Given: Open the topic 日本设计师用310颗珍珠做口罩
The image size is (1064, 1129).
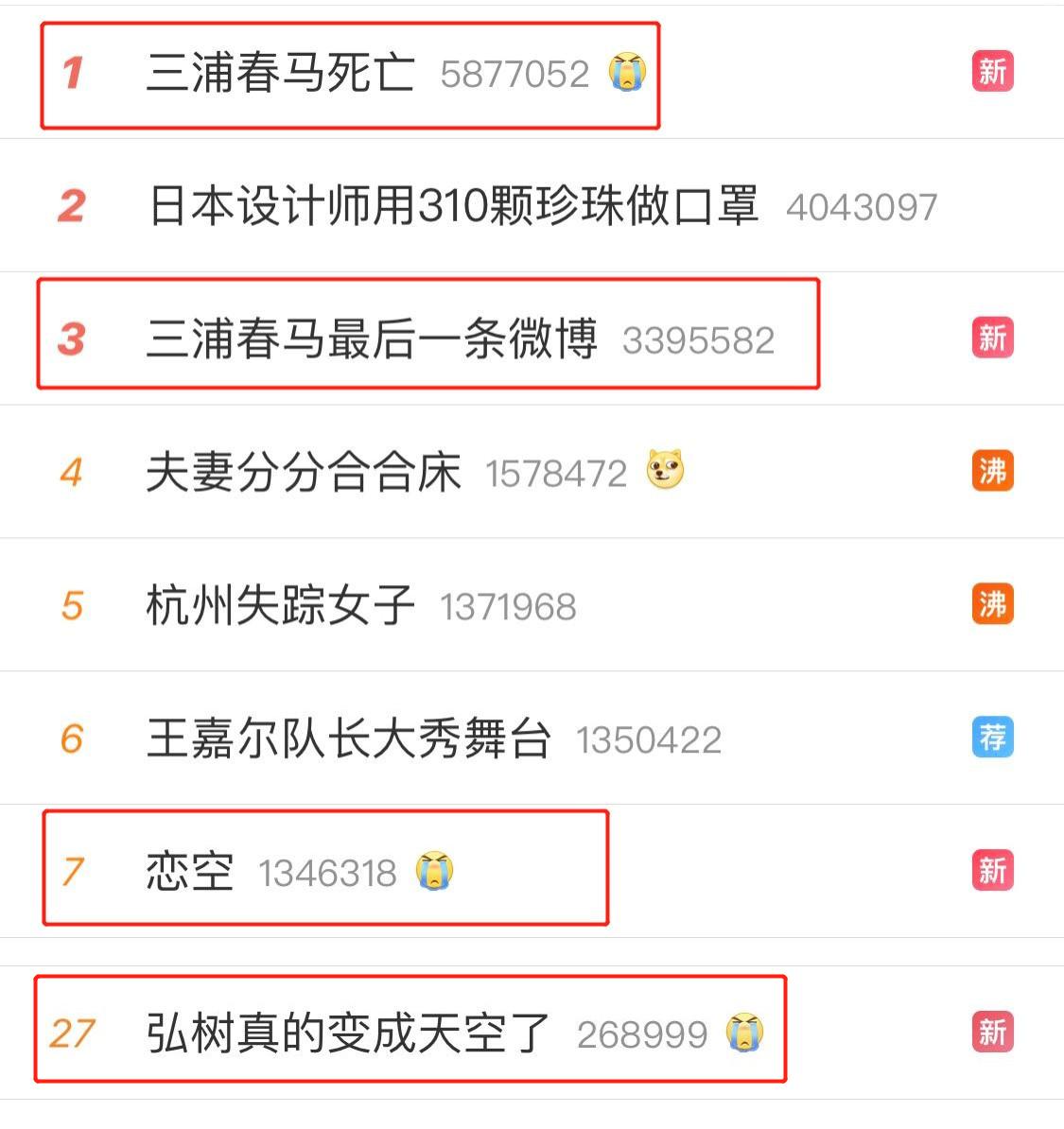Looking at the screenshot, I should coord(453,206).
